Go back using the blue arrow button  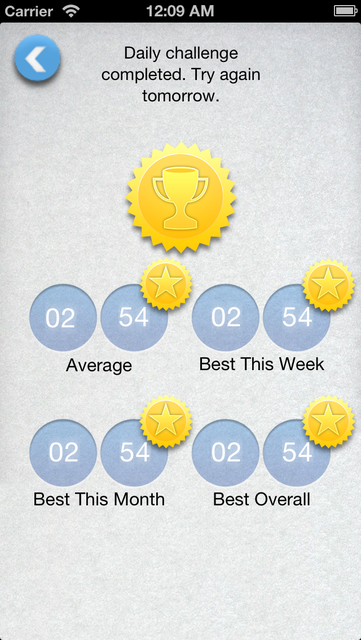click(x=37, y=58)
